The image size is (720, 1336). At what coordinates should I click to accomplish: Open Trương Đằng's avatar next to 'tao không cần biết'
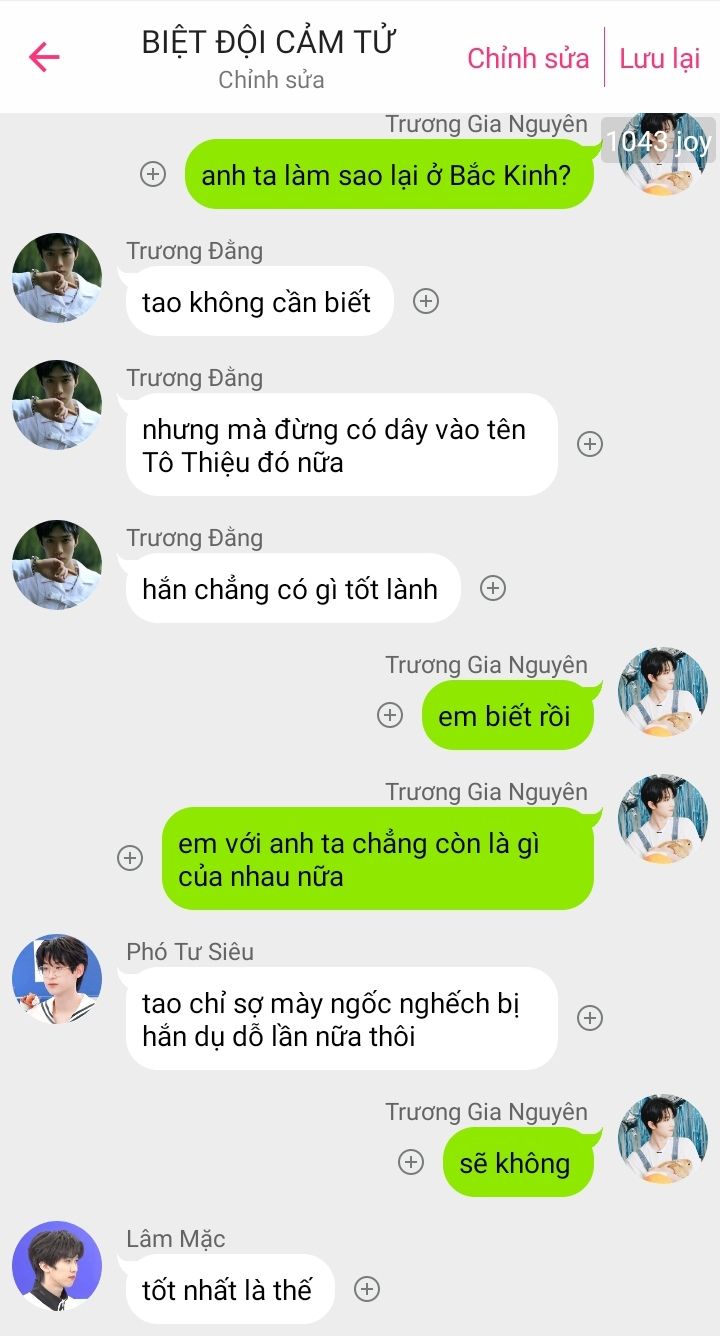(57, 278)
